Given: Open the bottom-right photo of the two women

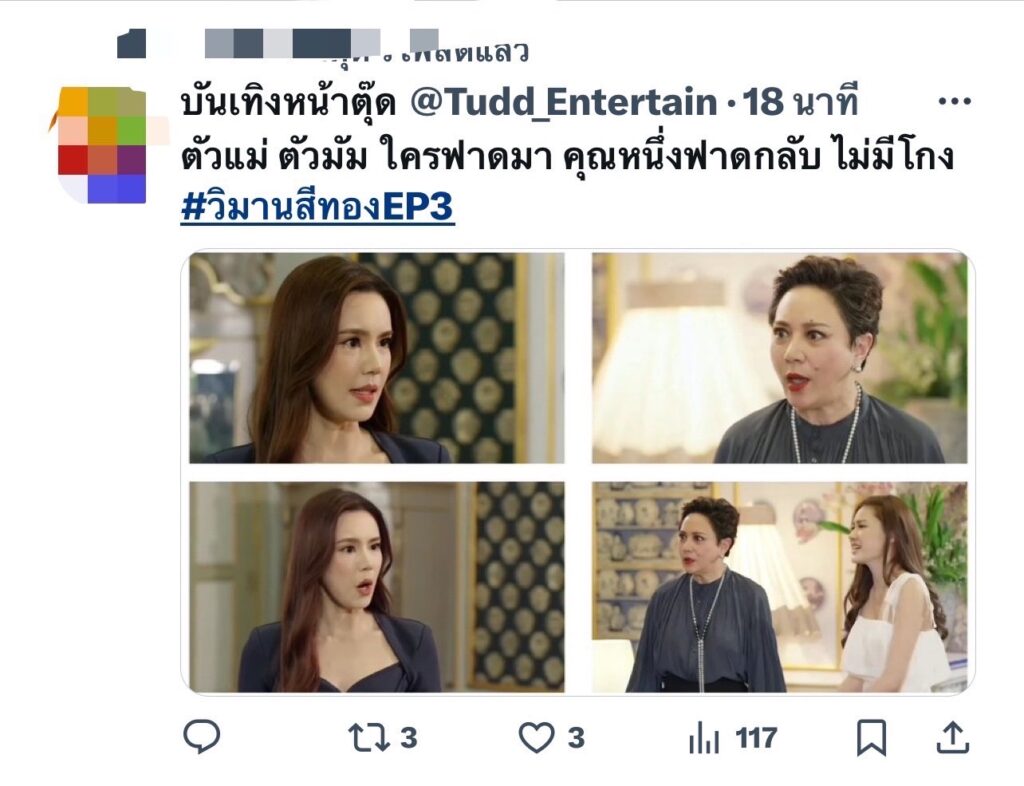Looking at the screenshot, I should (x=780, y=587).
